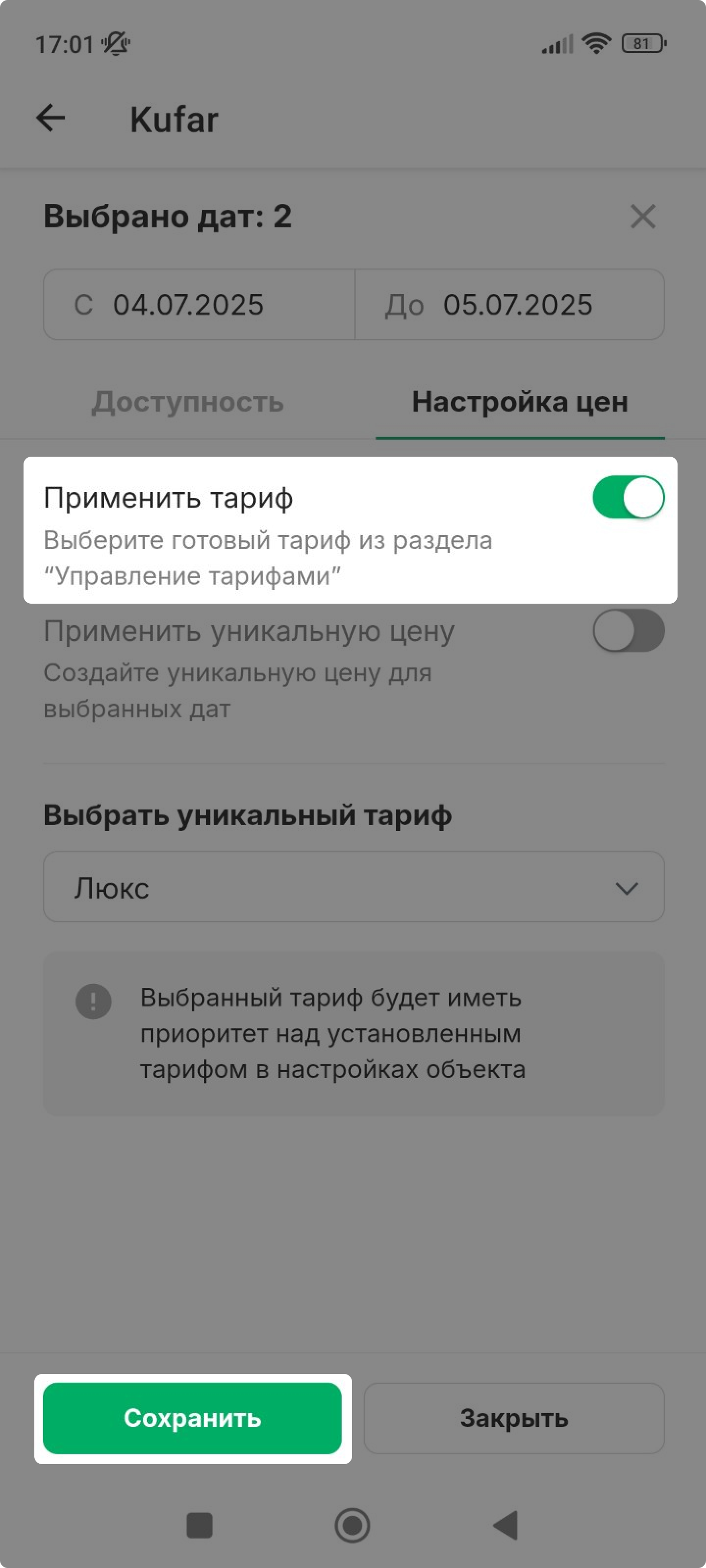Image resolution: width=706 pixels, height=1568 pixels.
Task: Open recent apps with the square button
Action: click(x=200, y=1525)
